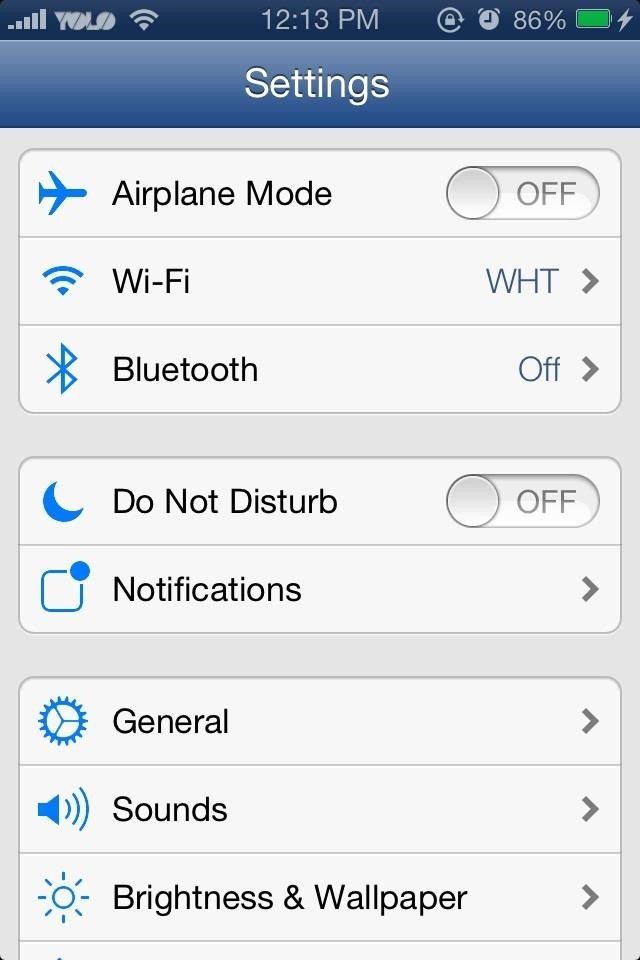The width and height of the screenshot is (640, 960).
Task: Go to General settings
Action: pyautogui.click(x=320, y=721)
